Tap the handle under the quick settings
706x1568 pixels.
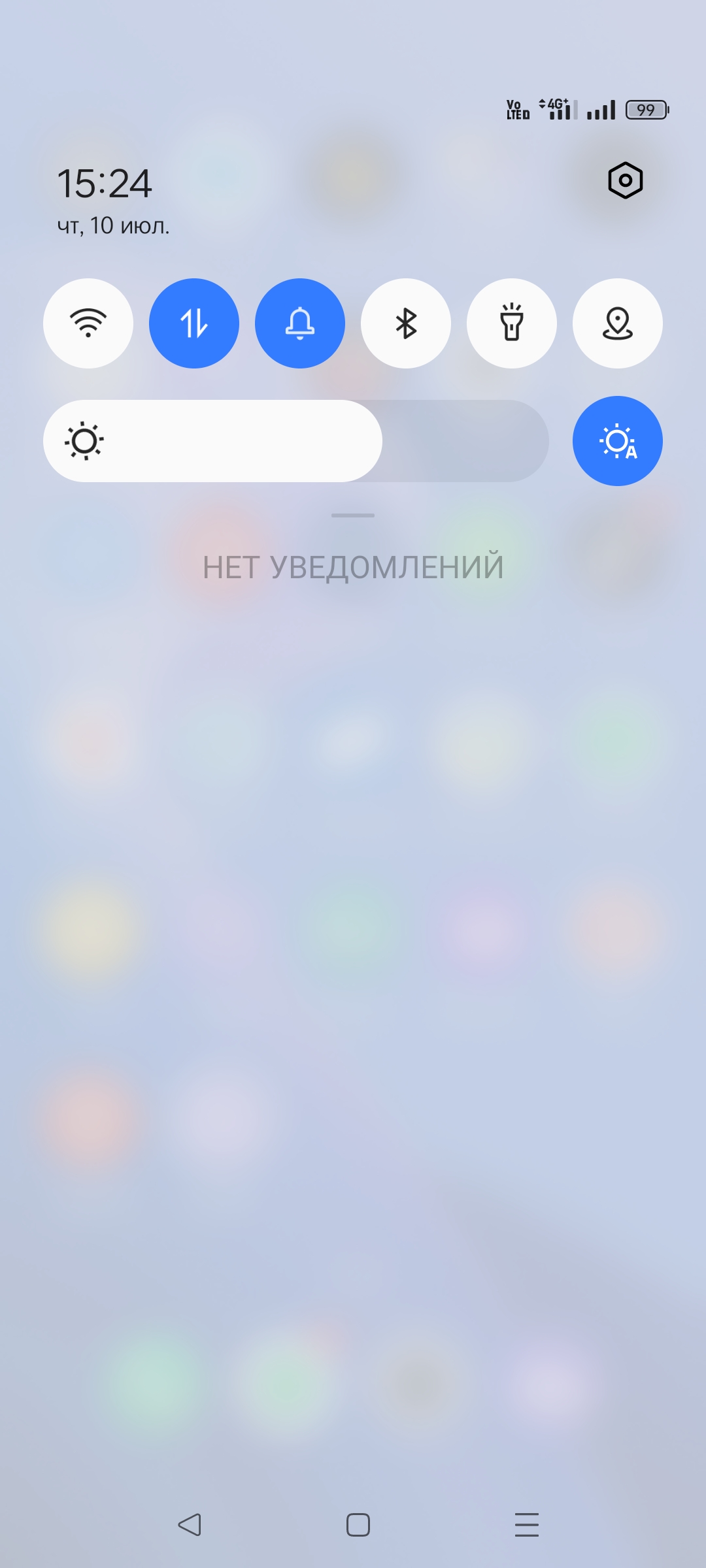[x=353, y=515]
